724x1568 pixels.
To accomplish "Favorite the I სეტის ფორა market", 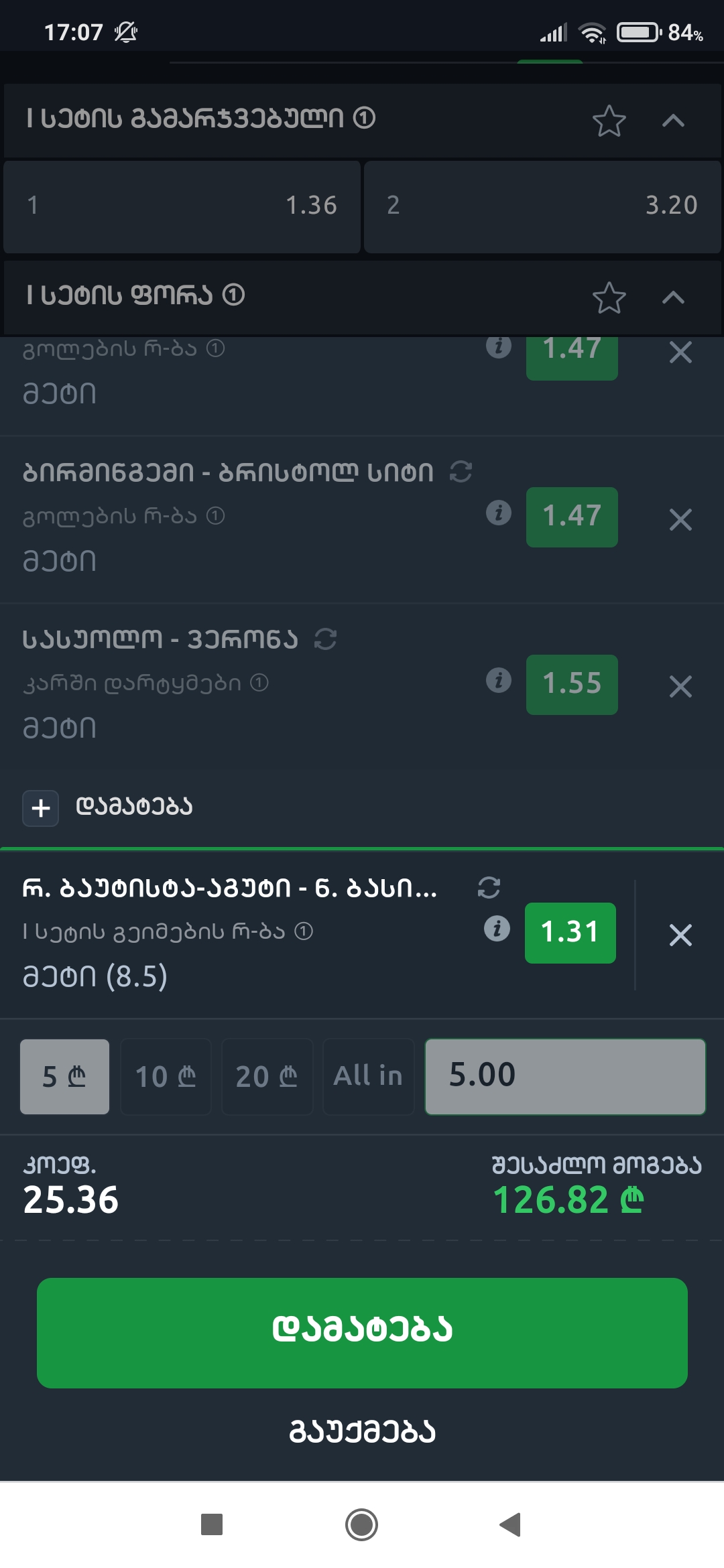I will coord(609,298).
